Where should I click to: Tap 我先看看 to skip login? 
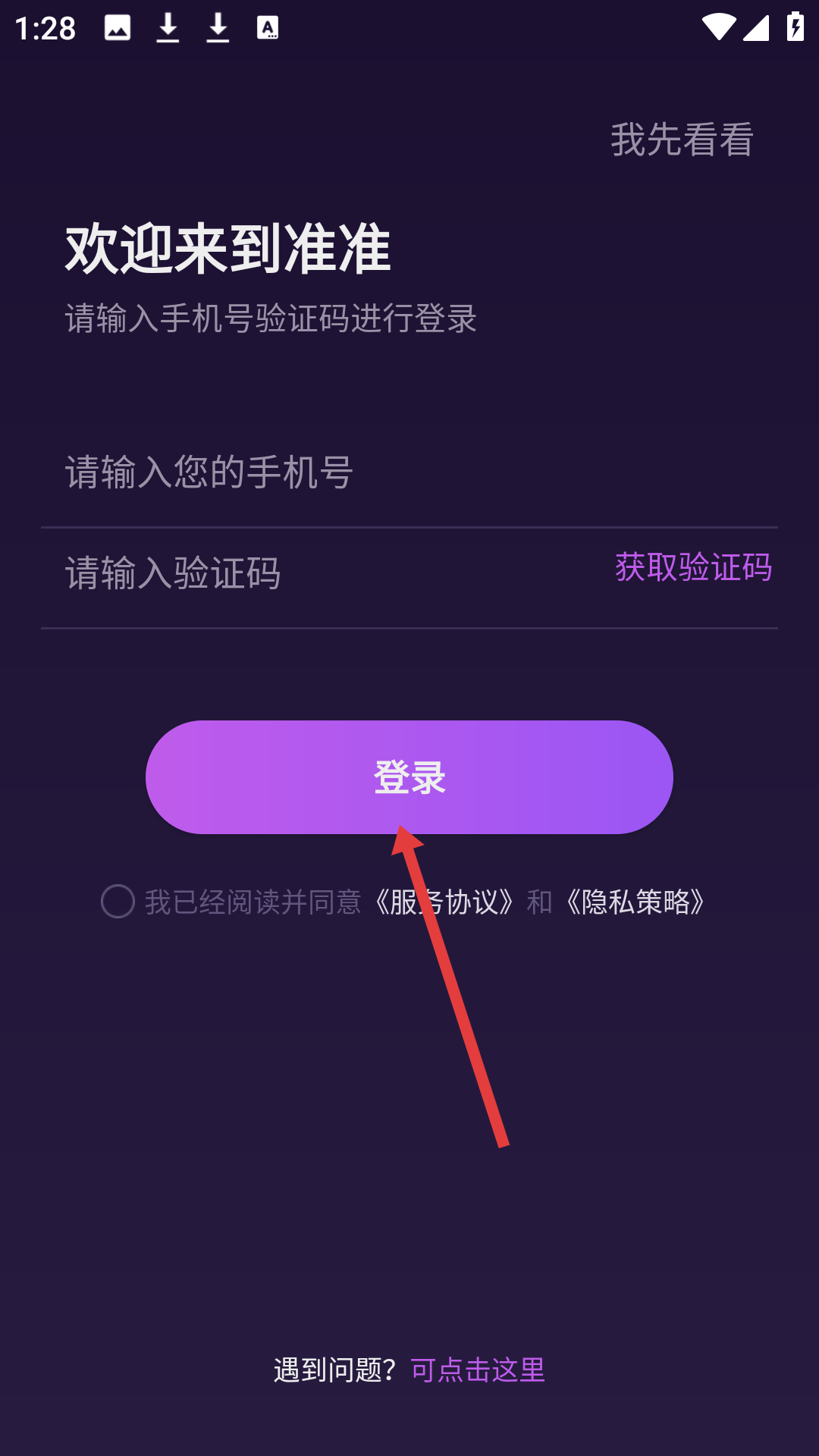(x=682, y=140)
